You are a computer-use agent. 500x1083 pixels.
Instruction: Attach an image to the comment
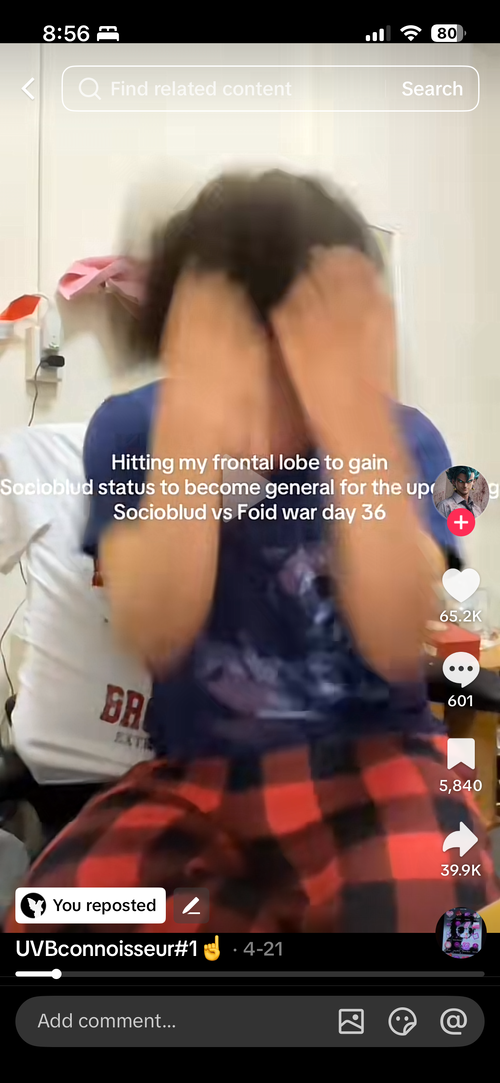coord(351,1021)
